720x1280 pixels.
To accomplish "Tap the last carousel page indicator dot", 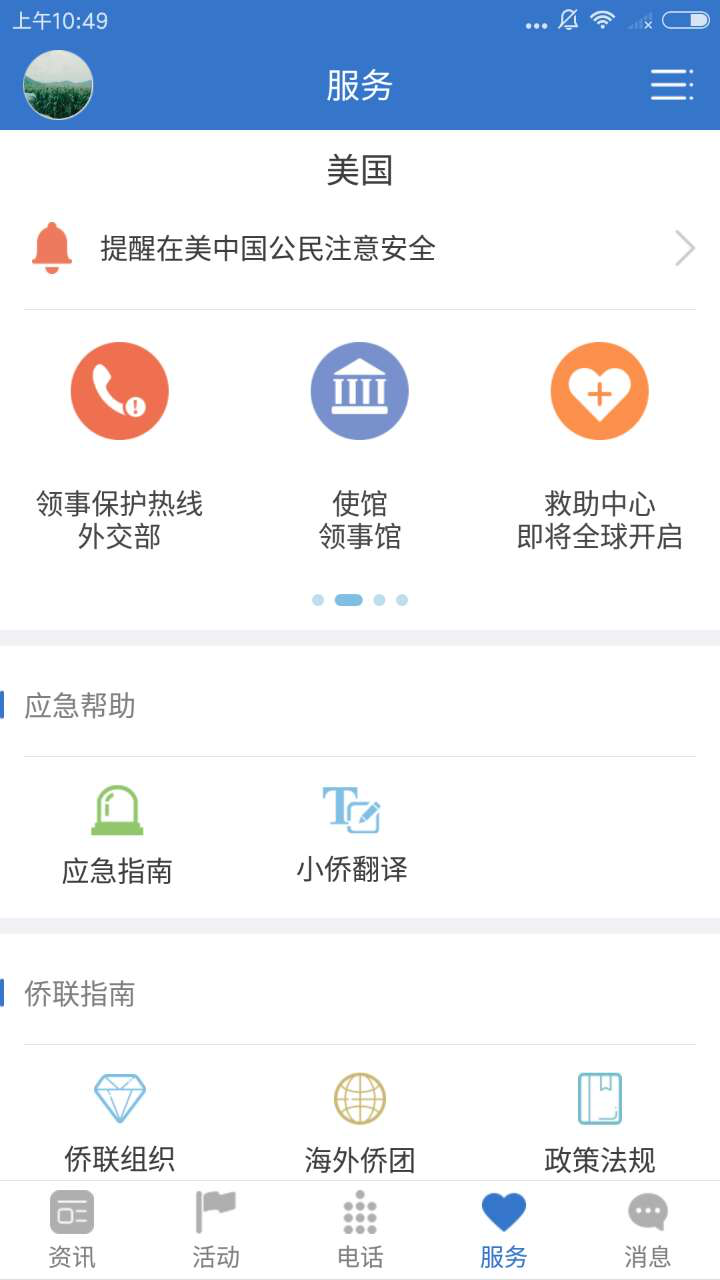I will click(x=401, y=600).
